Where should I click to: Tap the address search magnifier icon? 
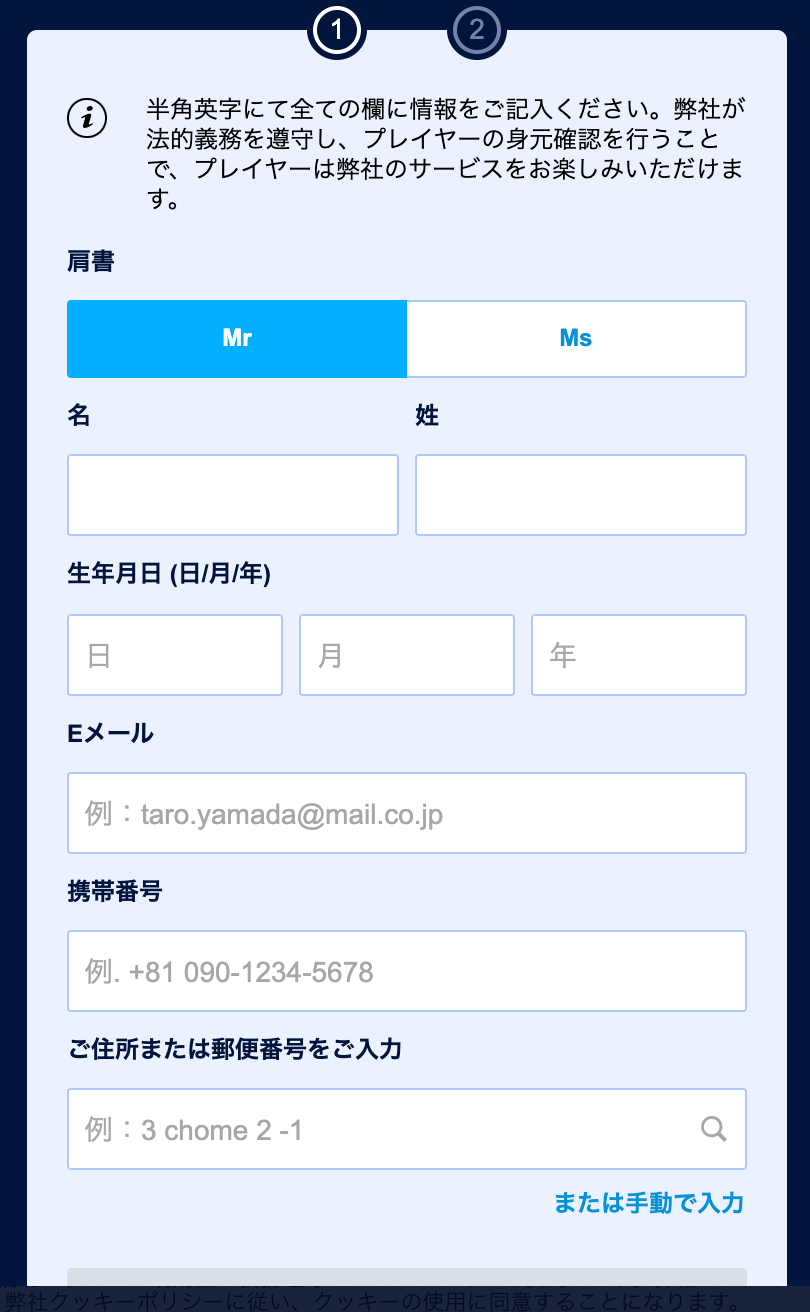tap(713, 1129)
